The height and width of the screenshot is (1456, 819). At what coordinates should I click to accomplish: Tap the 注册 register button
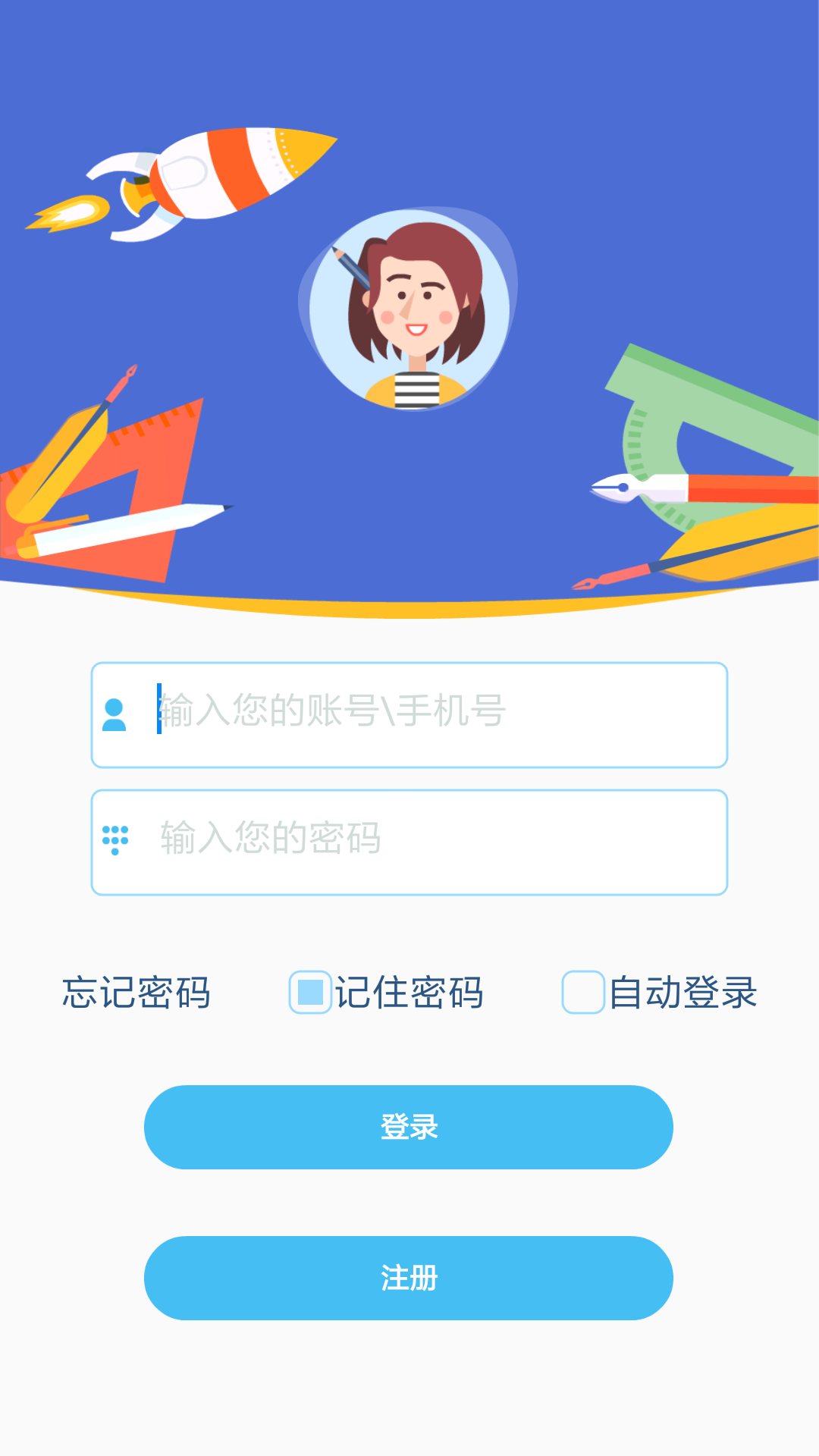(x=409, y=1278)
